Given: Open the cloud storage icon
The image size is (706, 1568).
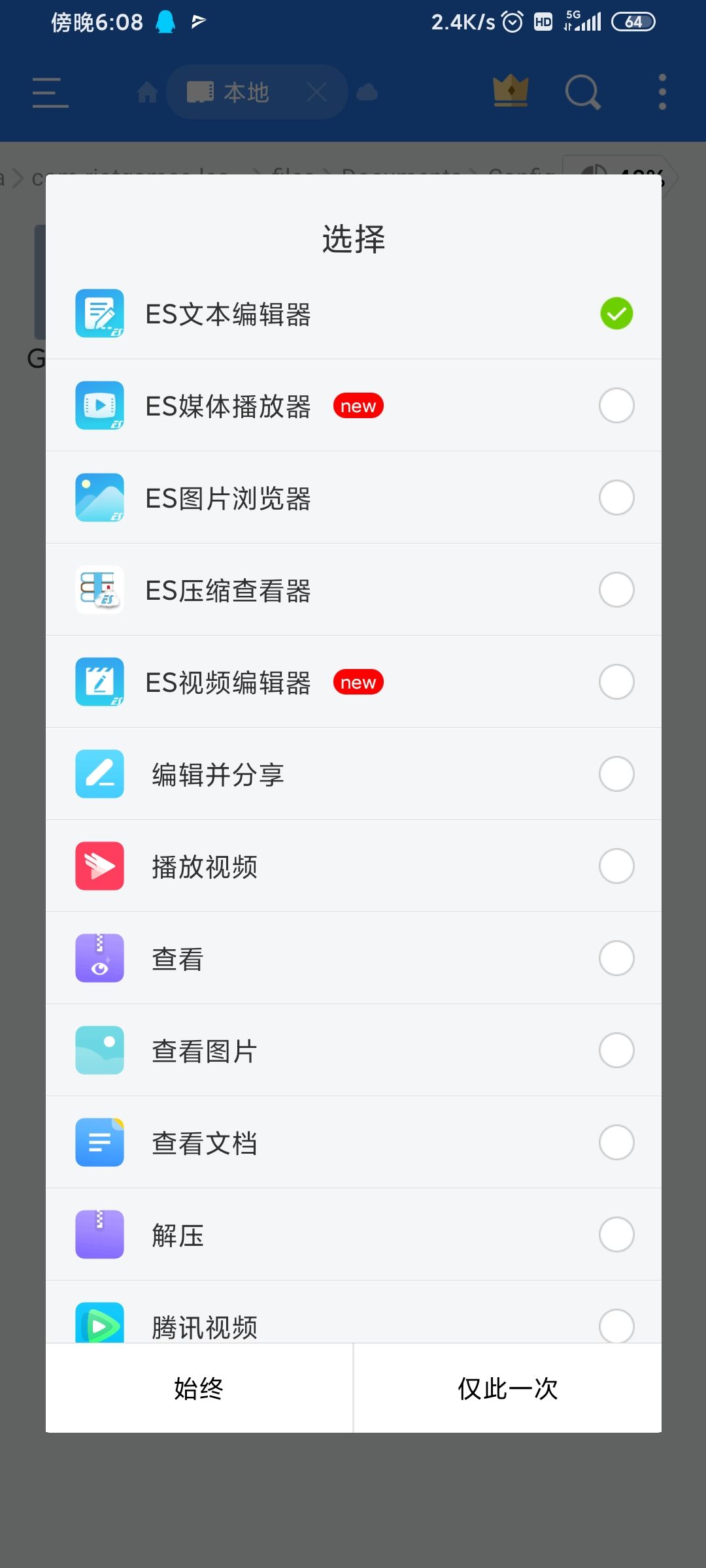Looking at the screenshot, I should click(x=367, y=91).
